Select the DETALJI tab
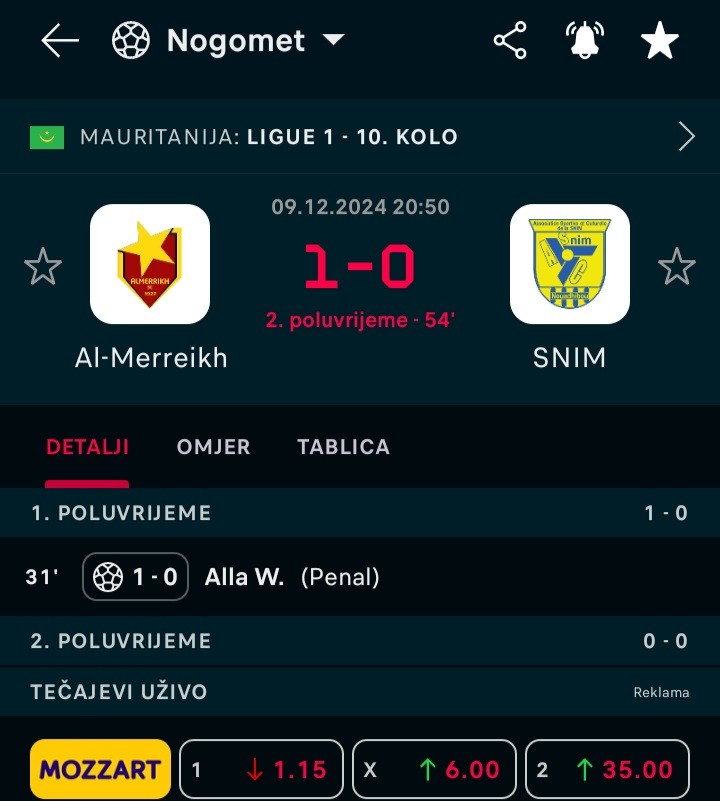Viewport: 720px width, 801px height. tap(88, 447)
